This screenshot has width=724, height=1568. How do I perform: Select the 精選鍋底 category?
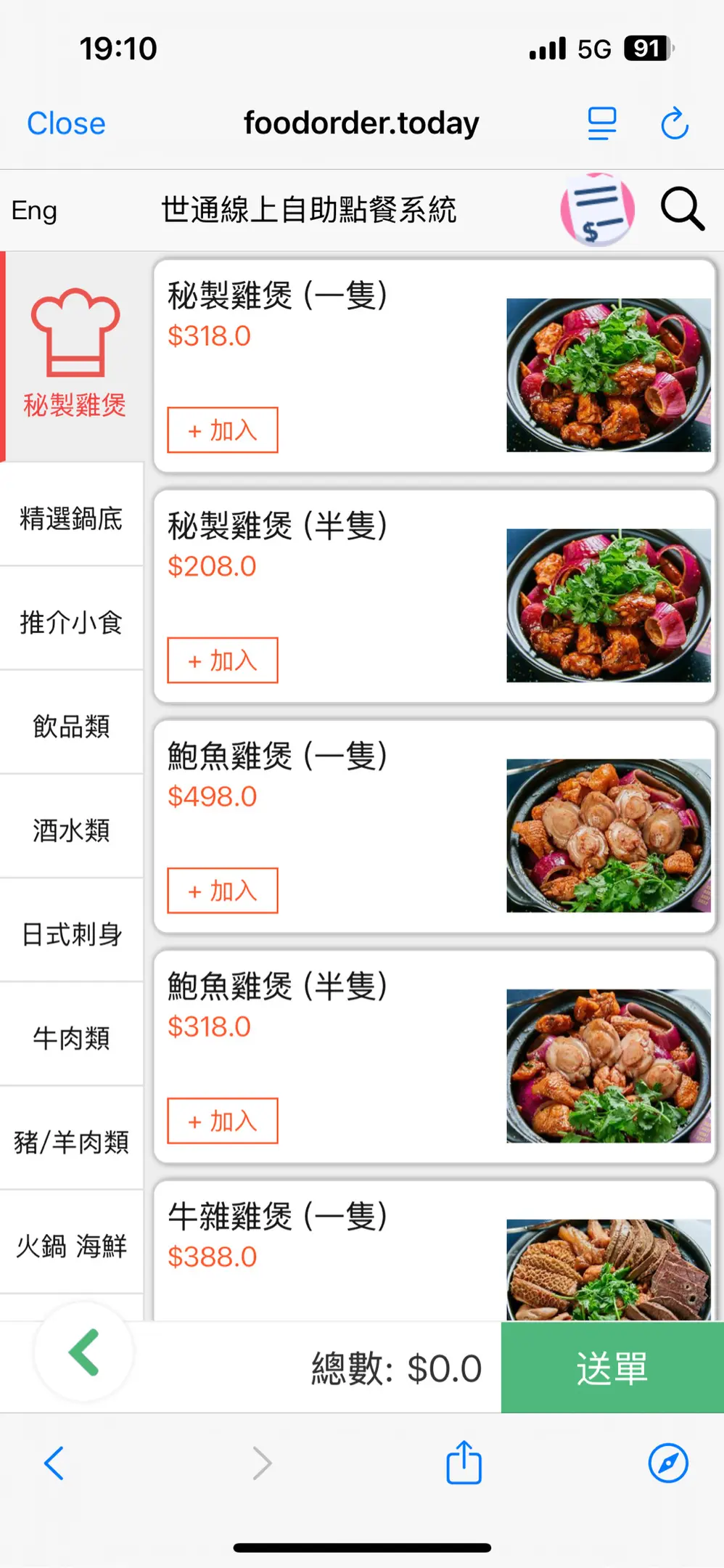[x=71, y=519]
